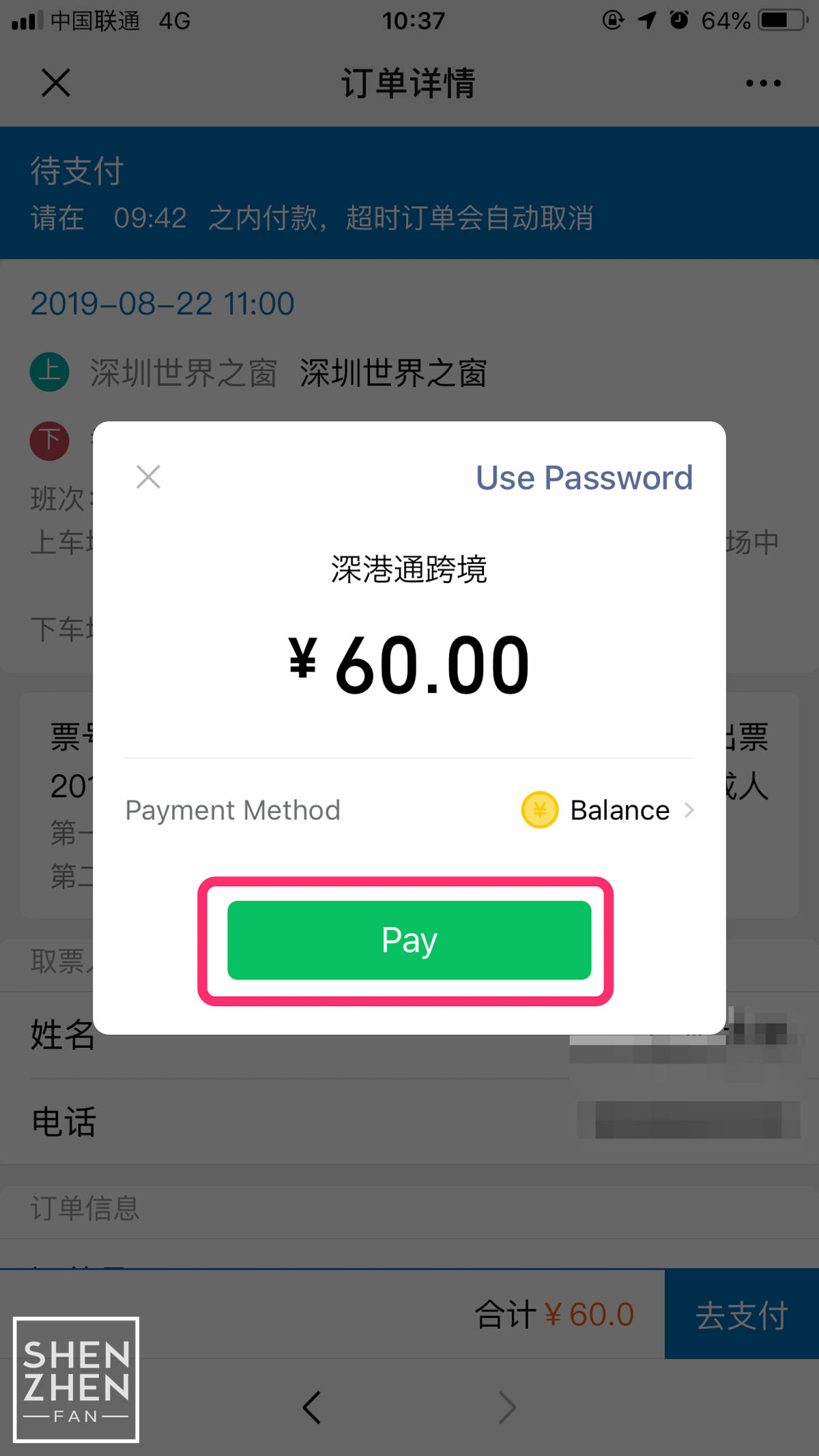Open the three-dot overflow menu

763,83
